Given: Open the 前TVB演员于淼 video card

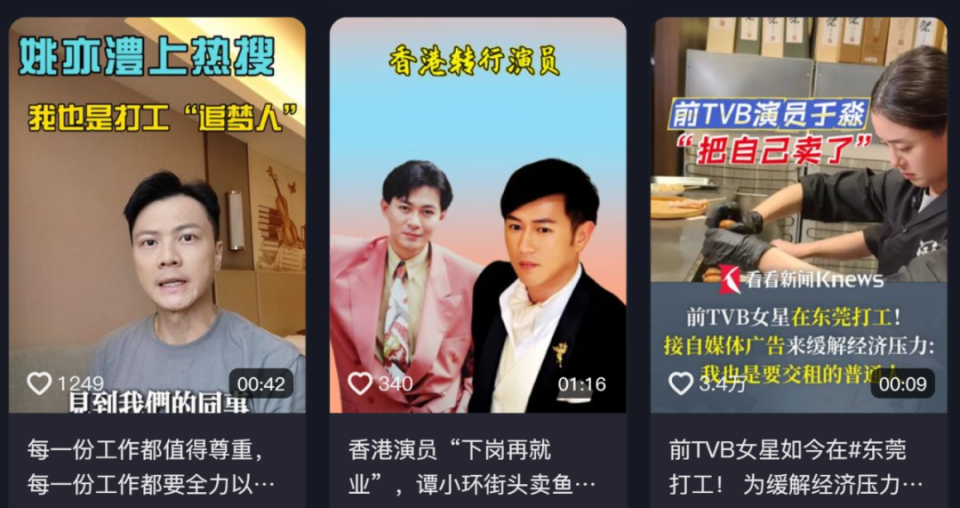Looking at the screenshot, I should pyautogui.click(x=798, y=215).
